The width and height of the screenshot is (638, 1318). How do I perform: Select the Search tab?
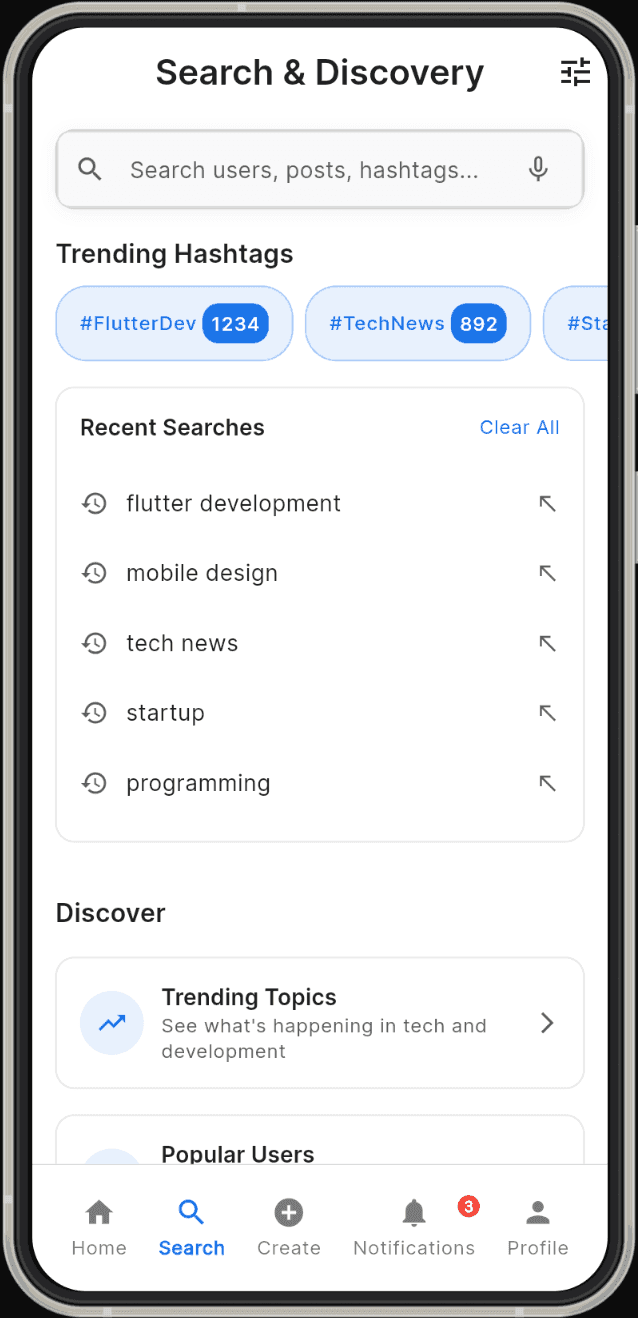191,1229
